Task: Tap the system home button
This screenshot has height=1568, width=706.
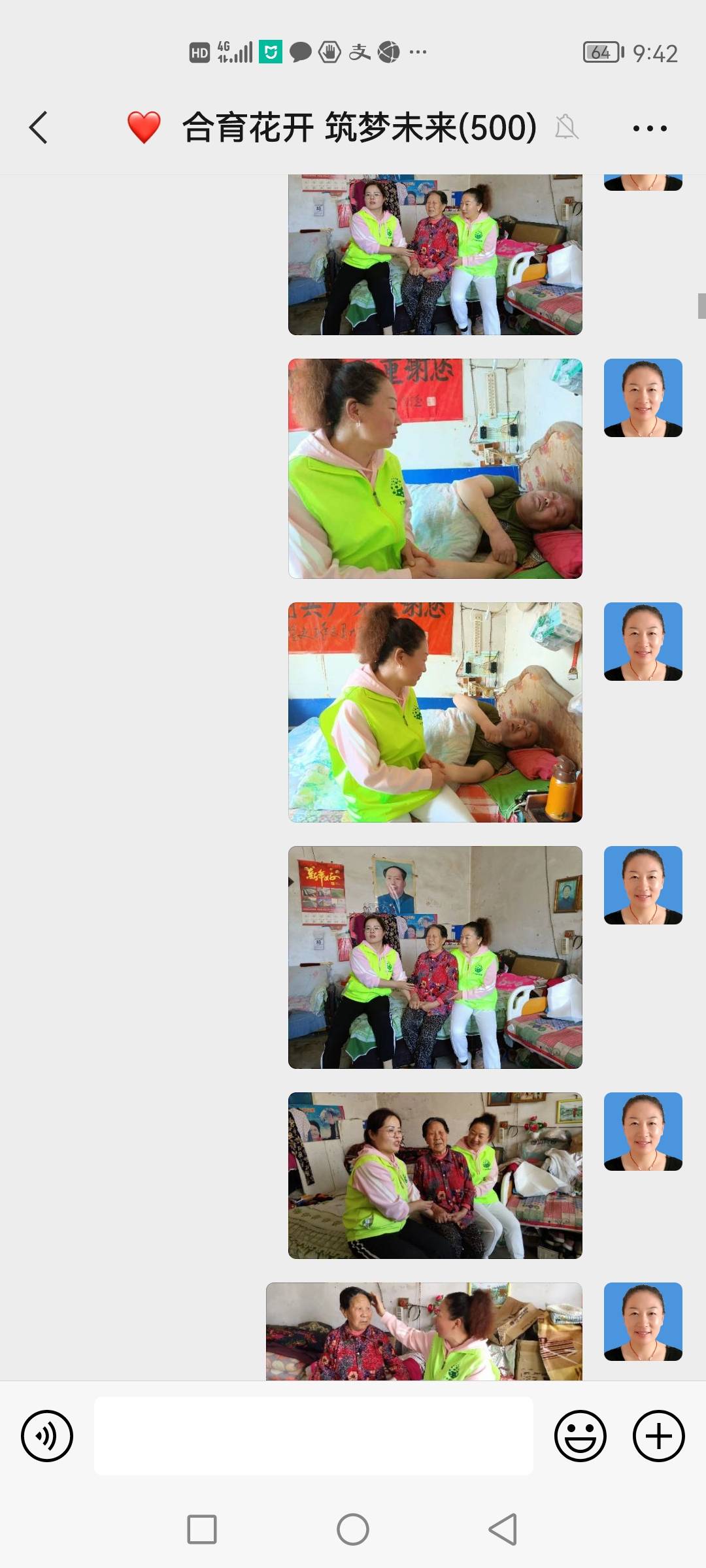Action: pyautogui.click(x=353, y=1529)
